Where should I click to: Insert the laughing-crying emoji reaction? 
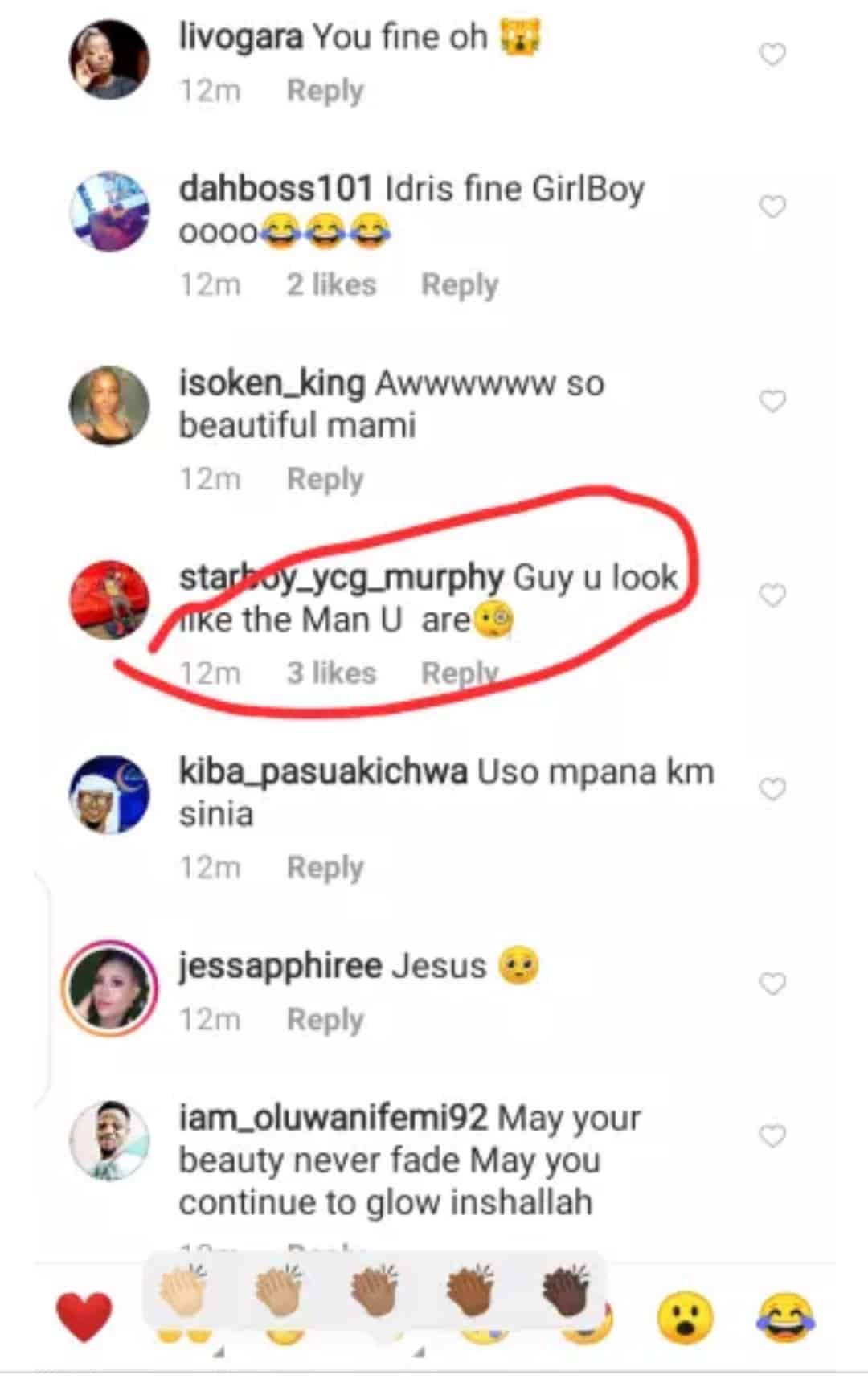point(785,1317)
